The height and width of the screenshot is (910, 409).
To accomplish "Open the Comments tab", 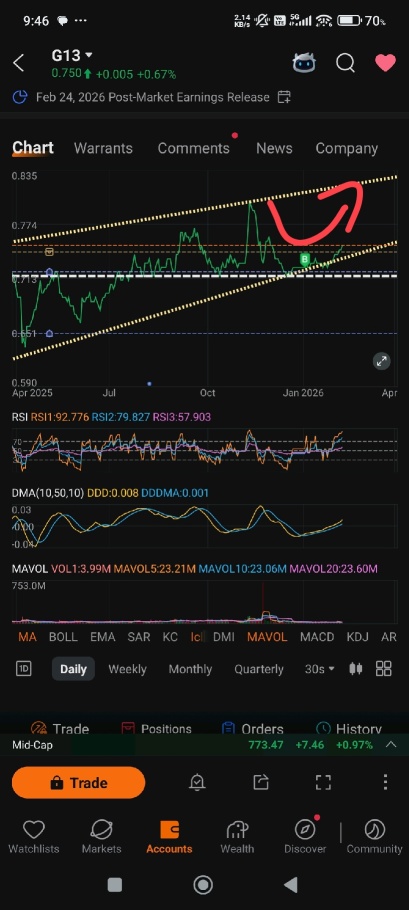I will coord(194,149).
